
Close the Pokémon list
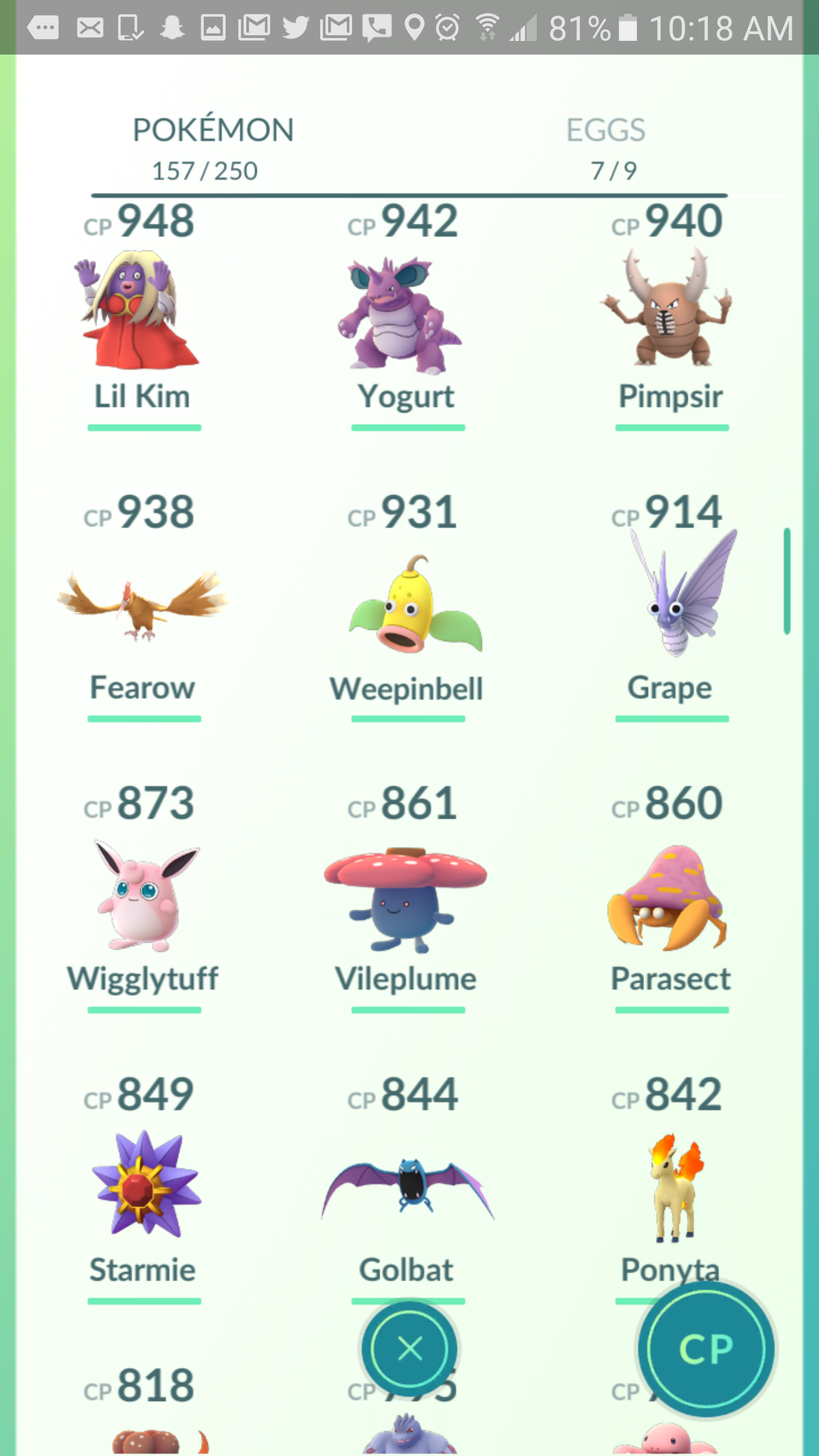point(409,1349)
